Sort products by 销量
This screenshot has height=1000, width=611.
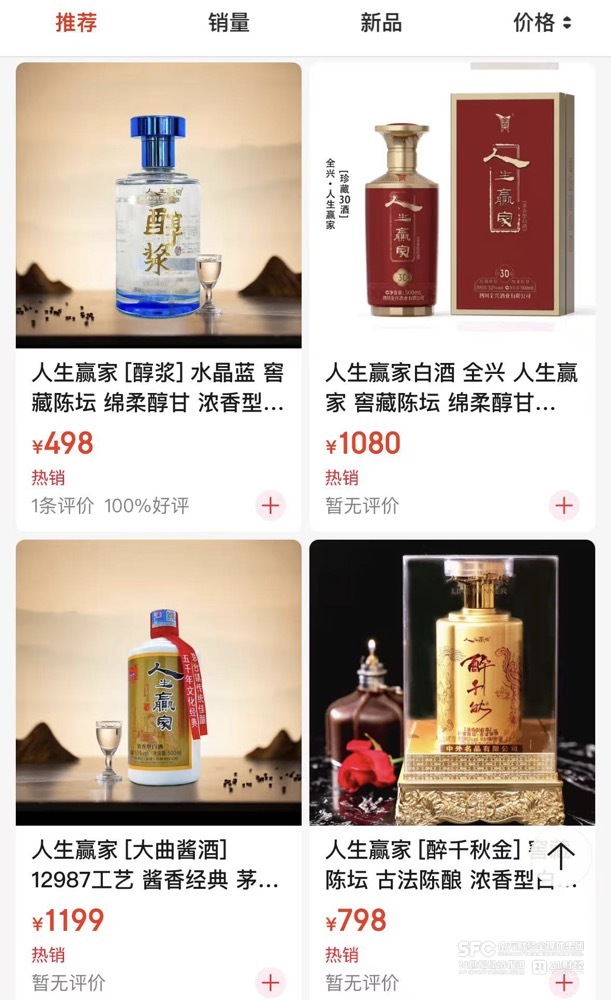point(228,22)
